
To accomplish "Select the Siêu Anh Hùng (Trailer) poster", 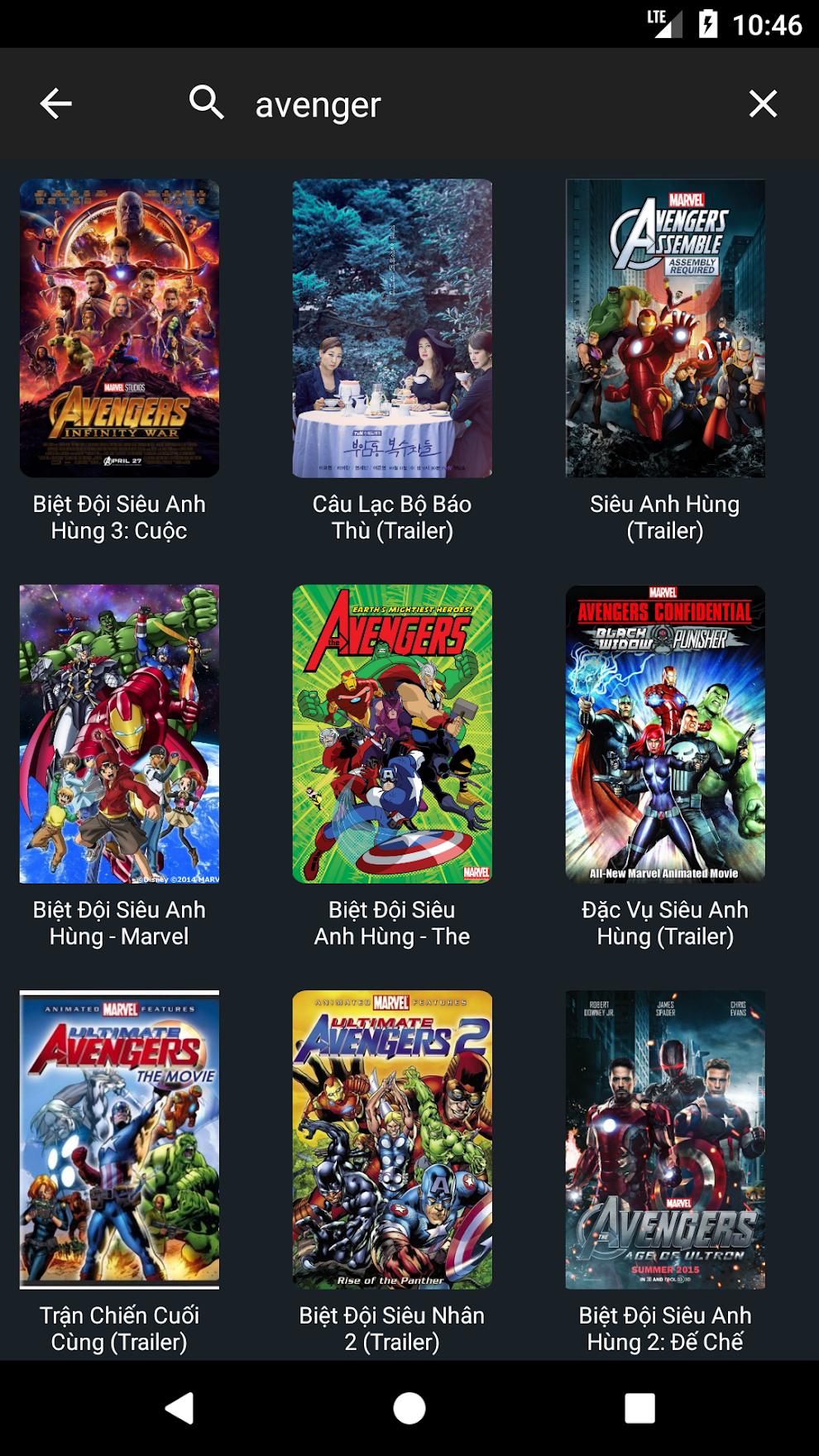I will tap(665, 328).
